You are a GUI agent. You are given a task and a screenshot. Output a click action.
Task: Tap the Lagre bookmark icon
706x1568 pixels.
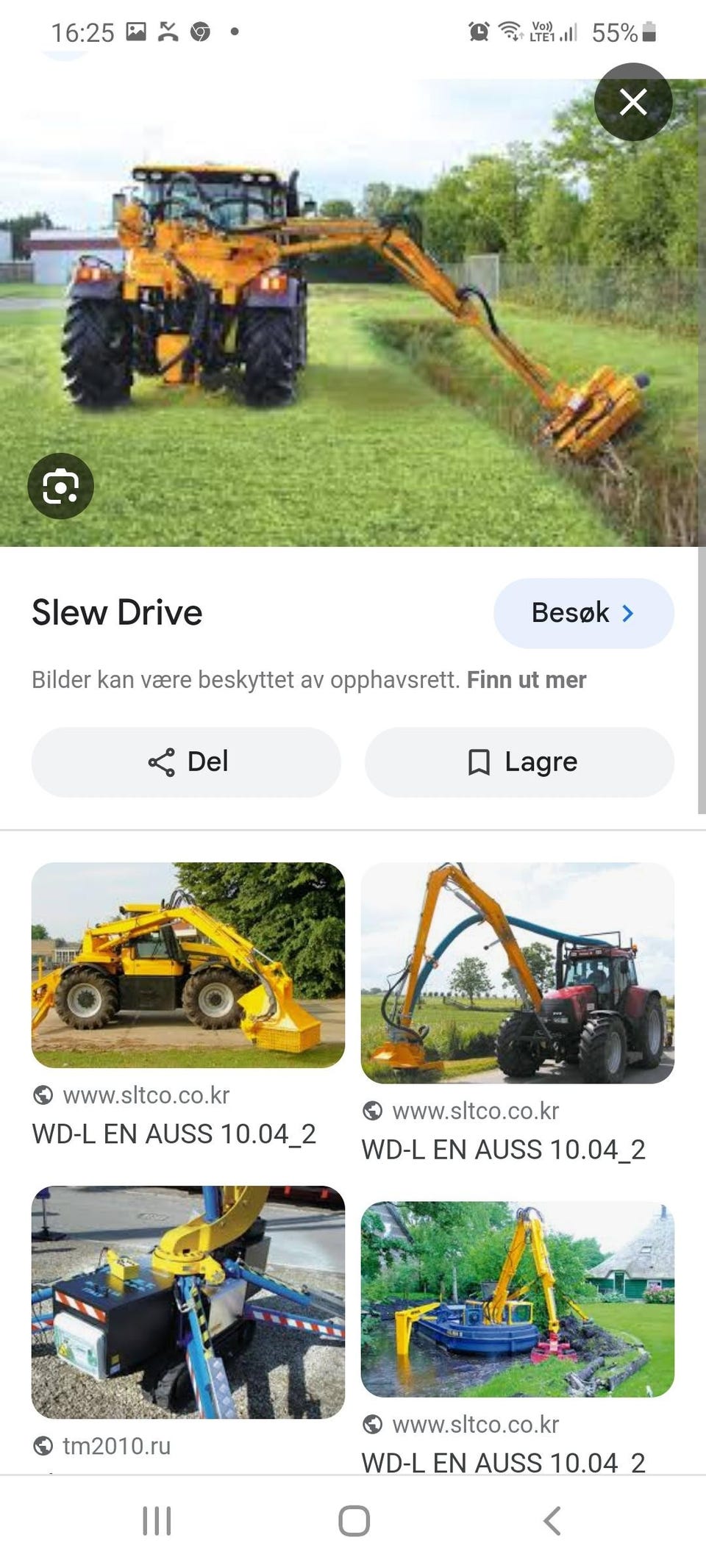tap(479, 762)
